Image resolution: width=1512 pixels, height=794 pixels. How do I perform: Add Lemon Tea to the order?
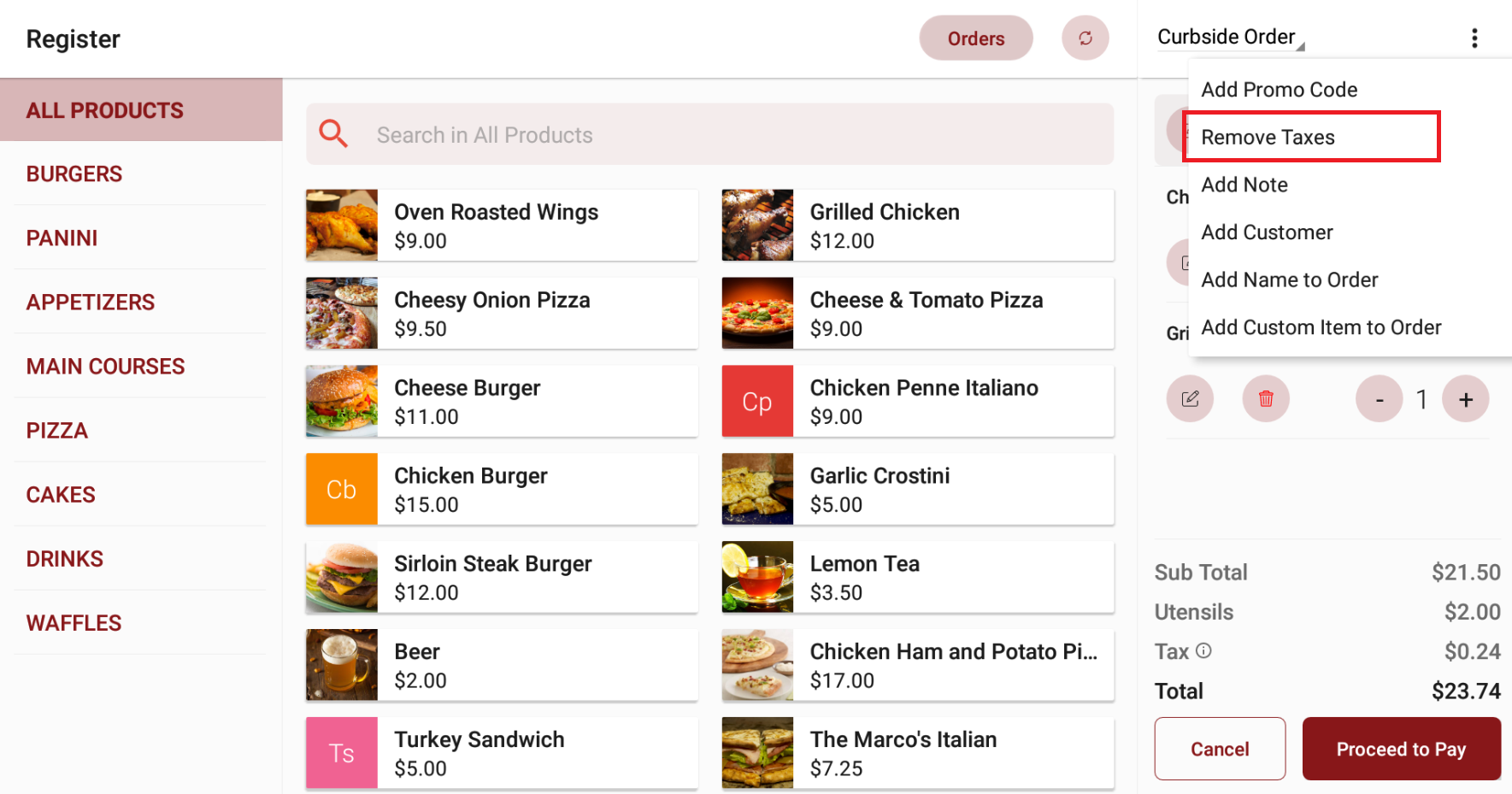(x=917, y=577)
